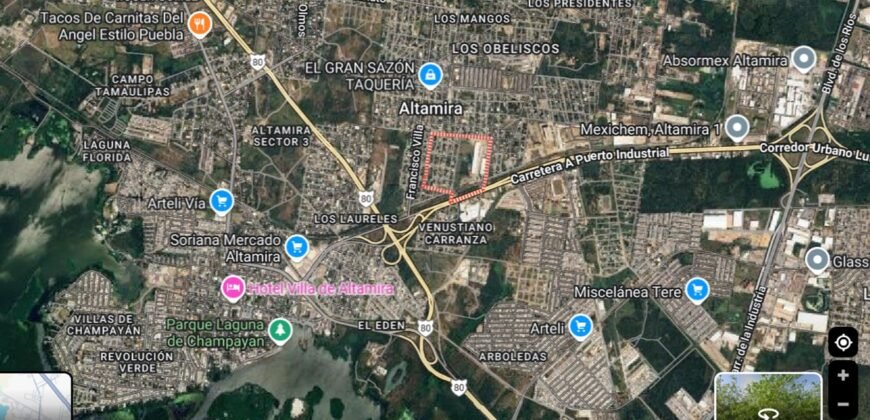The image size is (870, 420).
Task: Open the Street View thumbnail
Action: pyautogui.click(x=767, y=396)
